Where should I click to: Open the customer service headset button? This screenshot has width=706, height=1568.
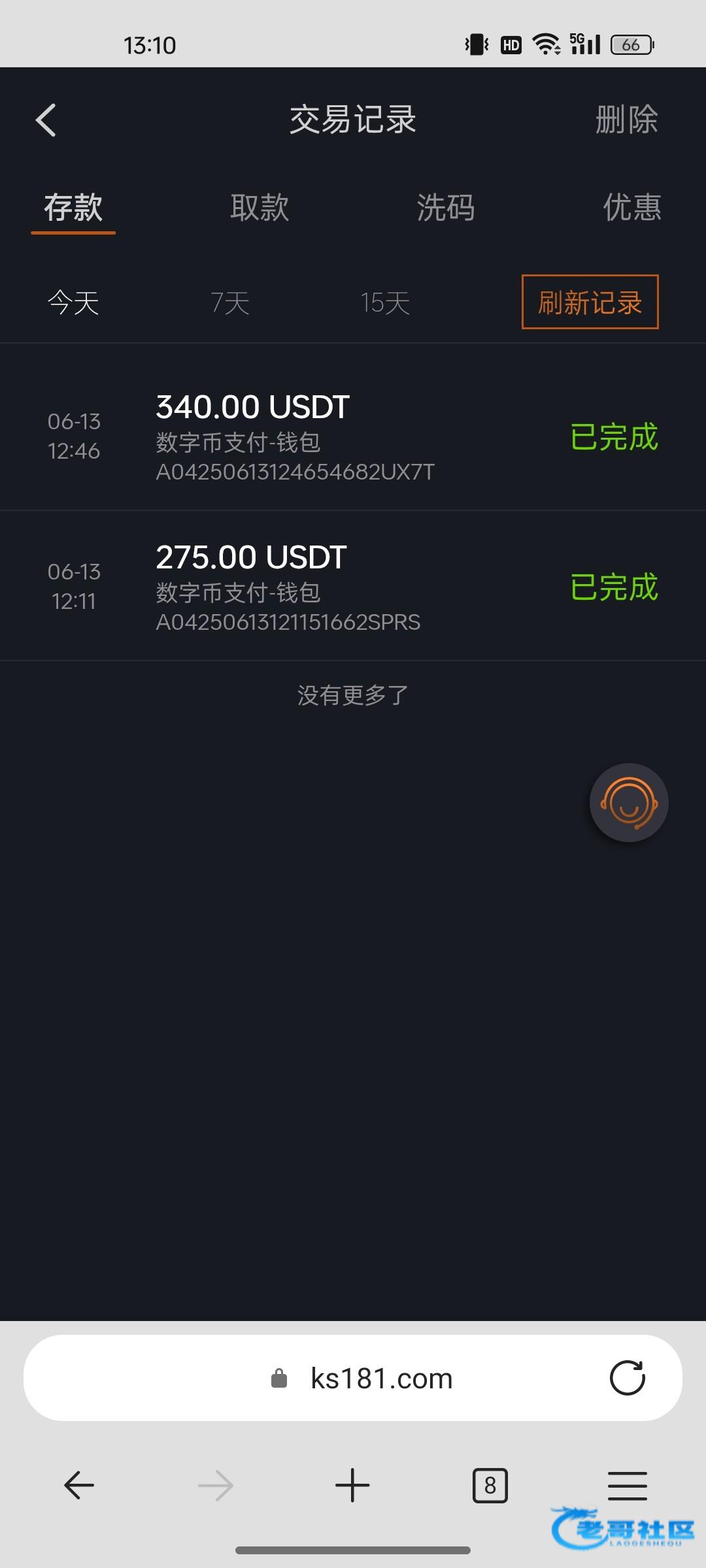click(x=629, y=802)
